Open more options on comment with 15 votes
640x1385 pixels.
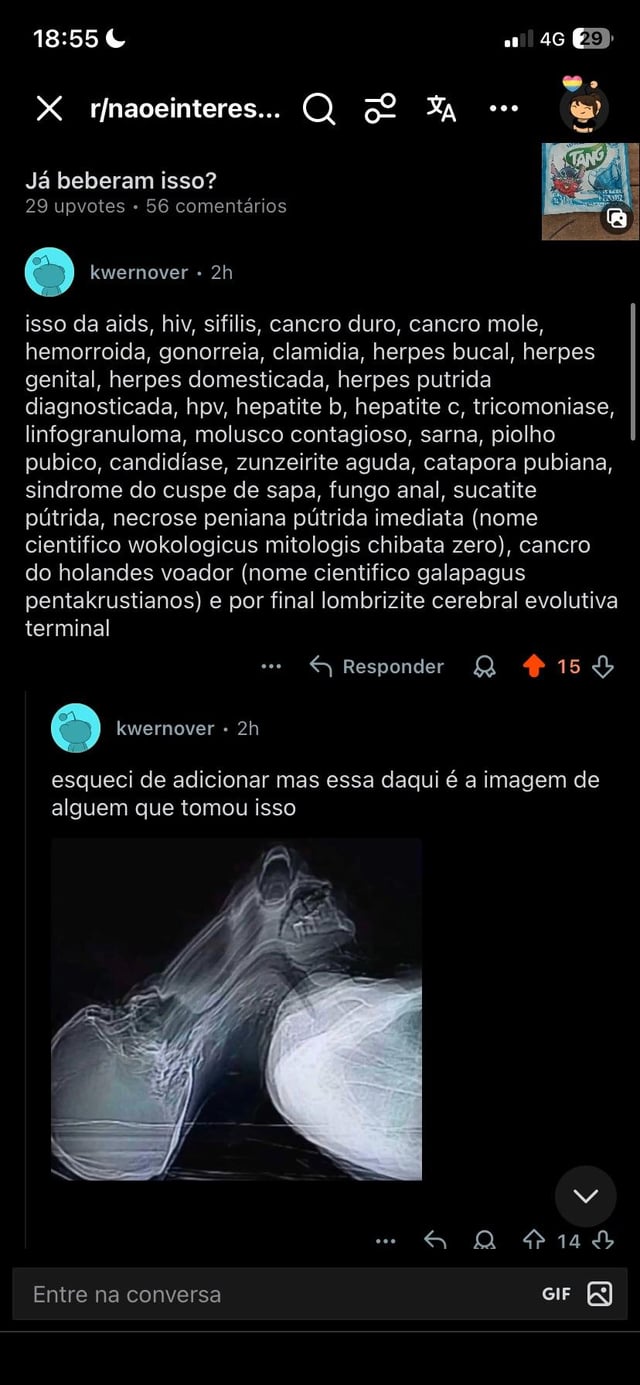271,666
